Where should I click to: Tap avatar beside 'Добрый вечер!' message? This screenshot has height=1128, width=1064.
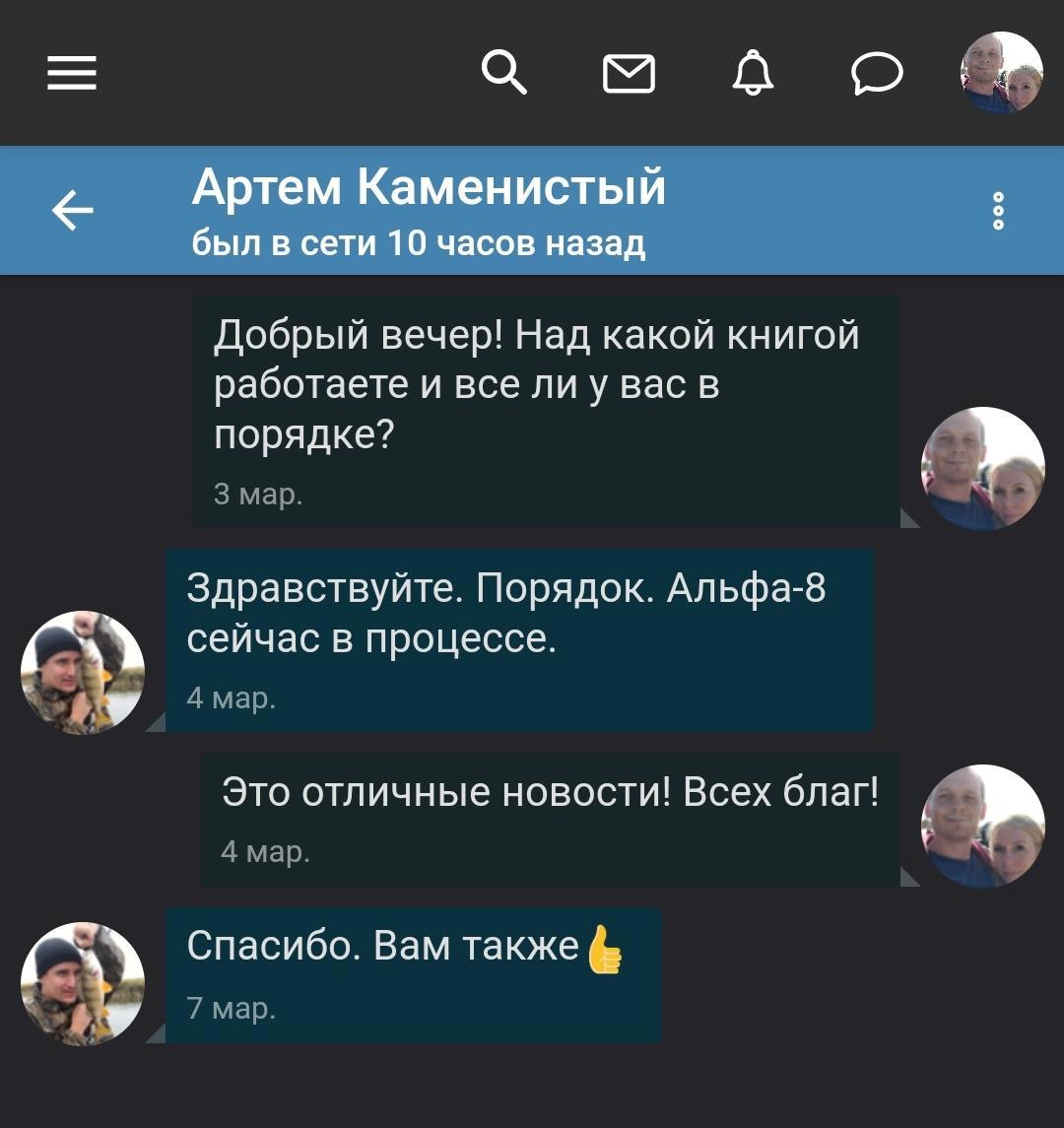[982, 469]
